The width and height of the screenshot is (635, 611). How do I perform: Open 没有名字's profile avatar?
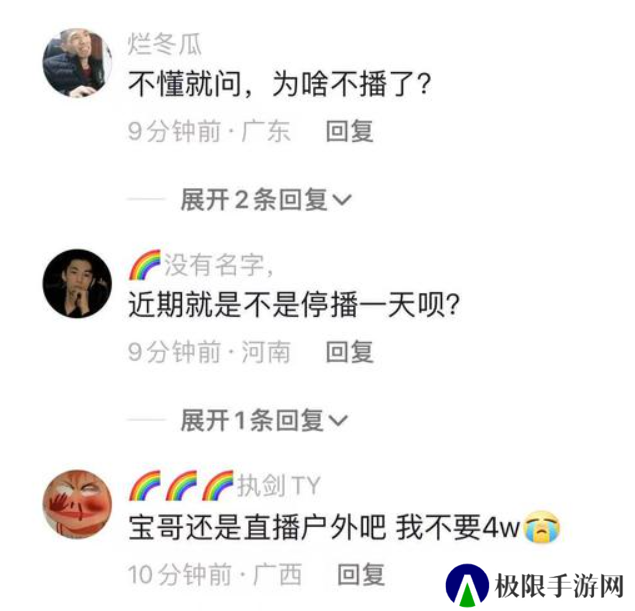point(76,283)
